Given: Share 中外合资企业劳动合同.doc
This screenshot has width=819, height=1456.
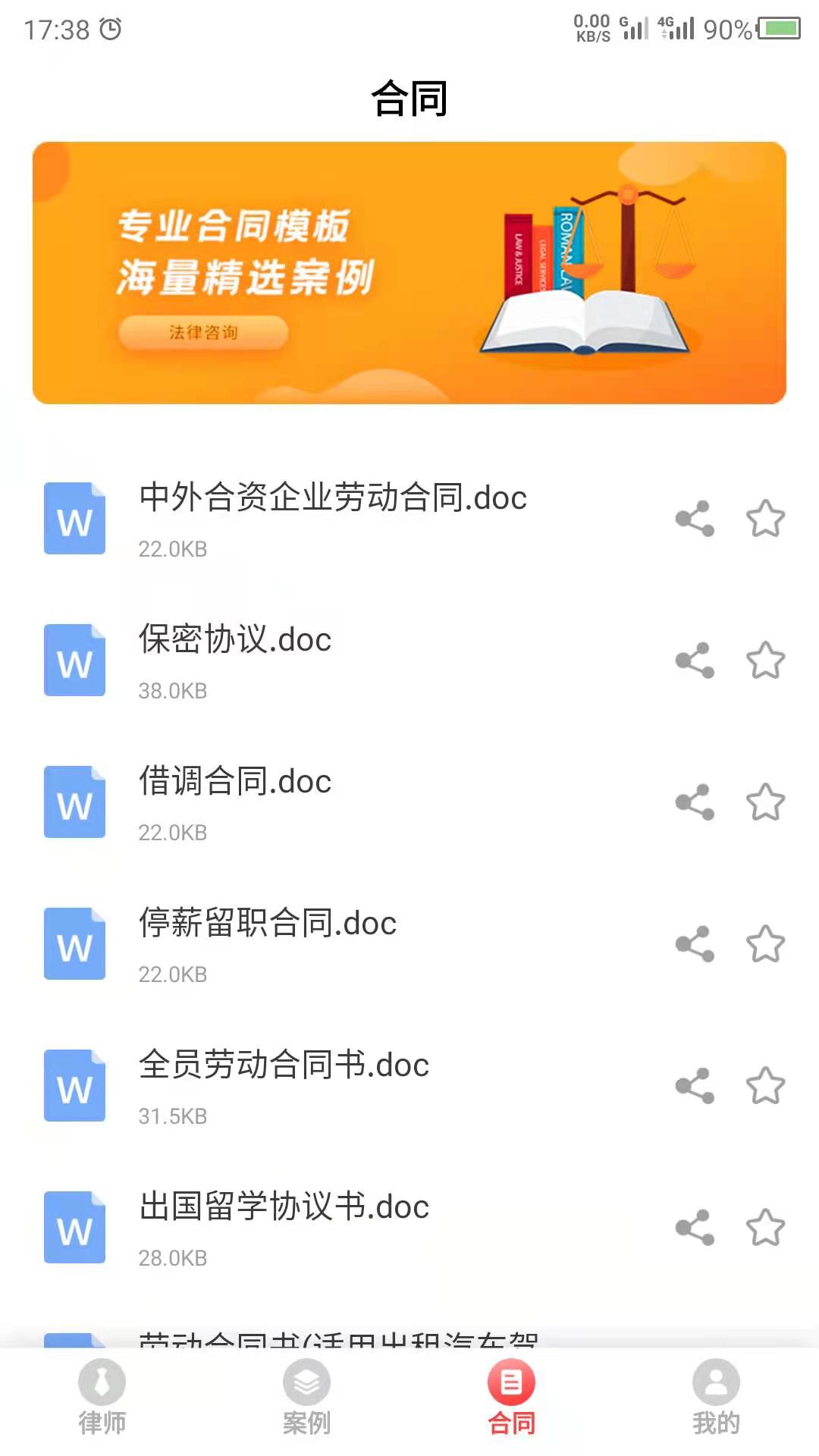Looking at the screenshot, I should point(695,519).
